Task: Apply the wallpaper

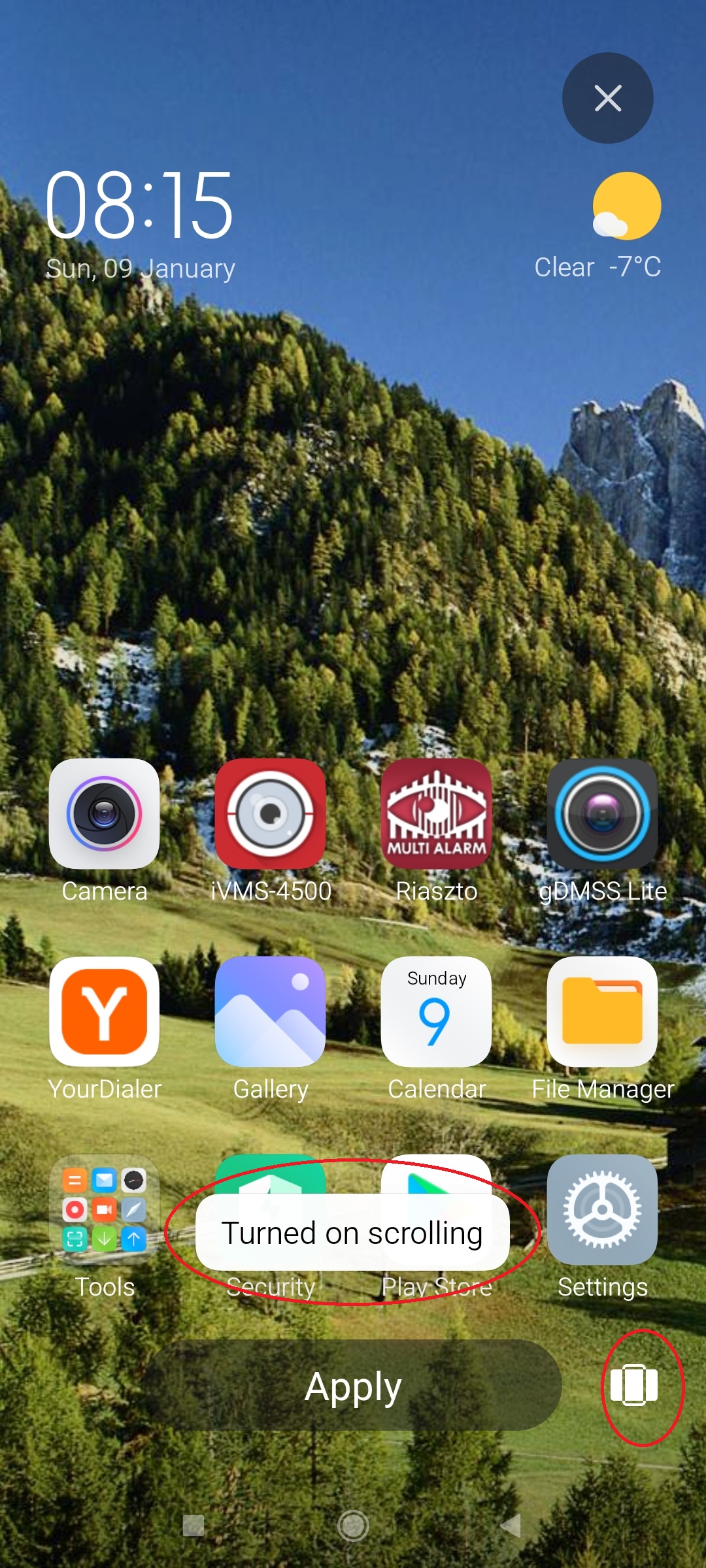Action: (353, 1386)
